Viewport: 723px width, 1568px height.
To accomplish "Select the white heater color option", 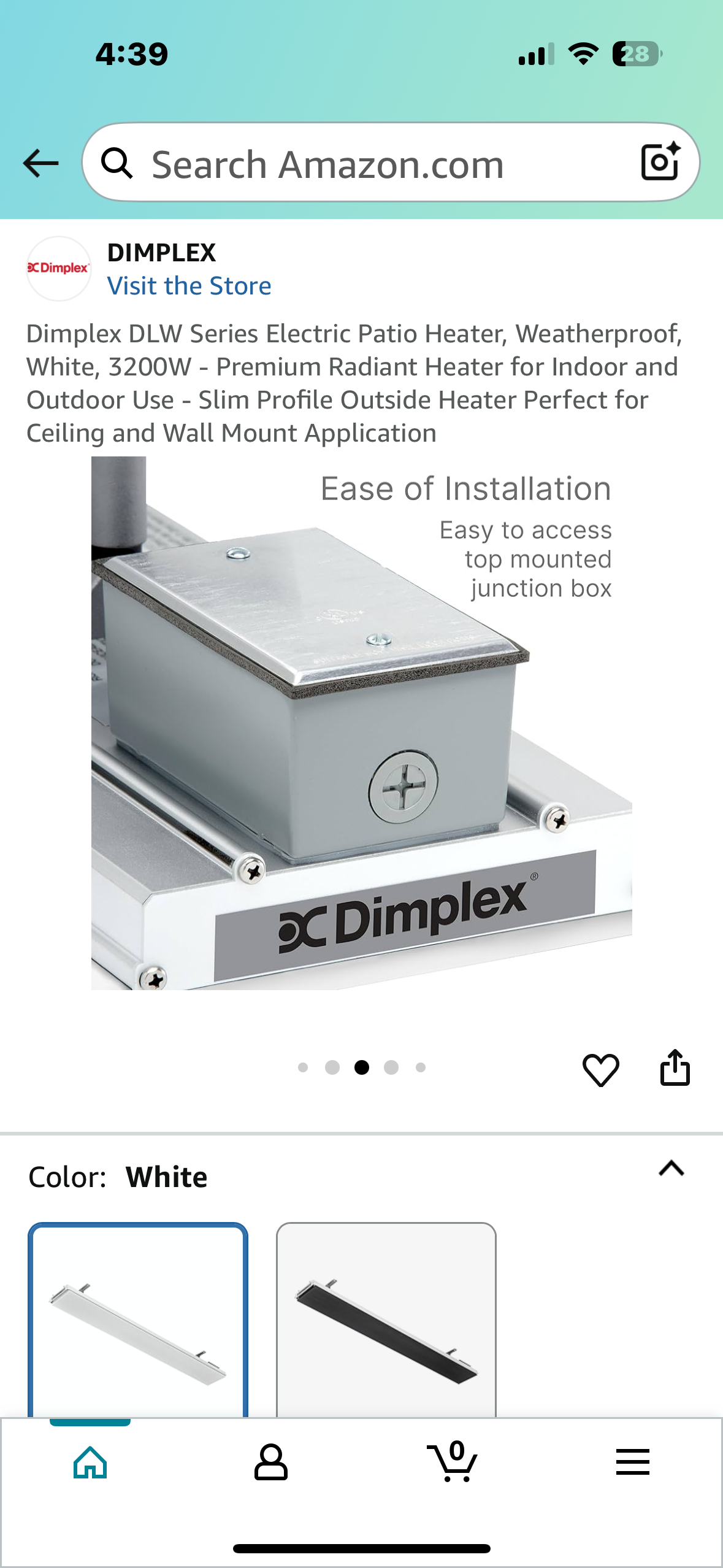I will [x=138, y=1319].
